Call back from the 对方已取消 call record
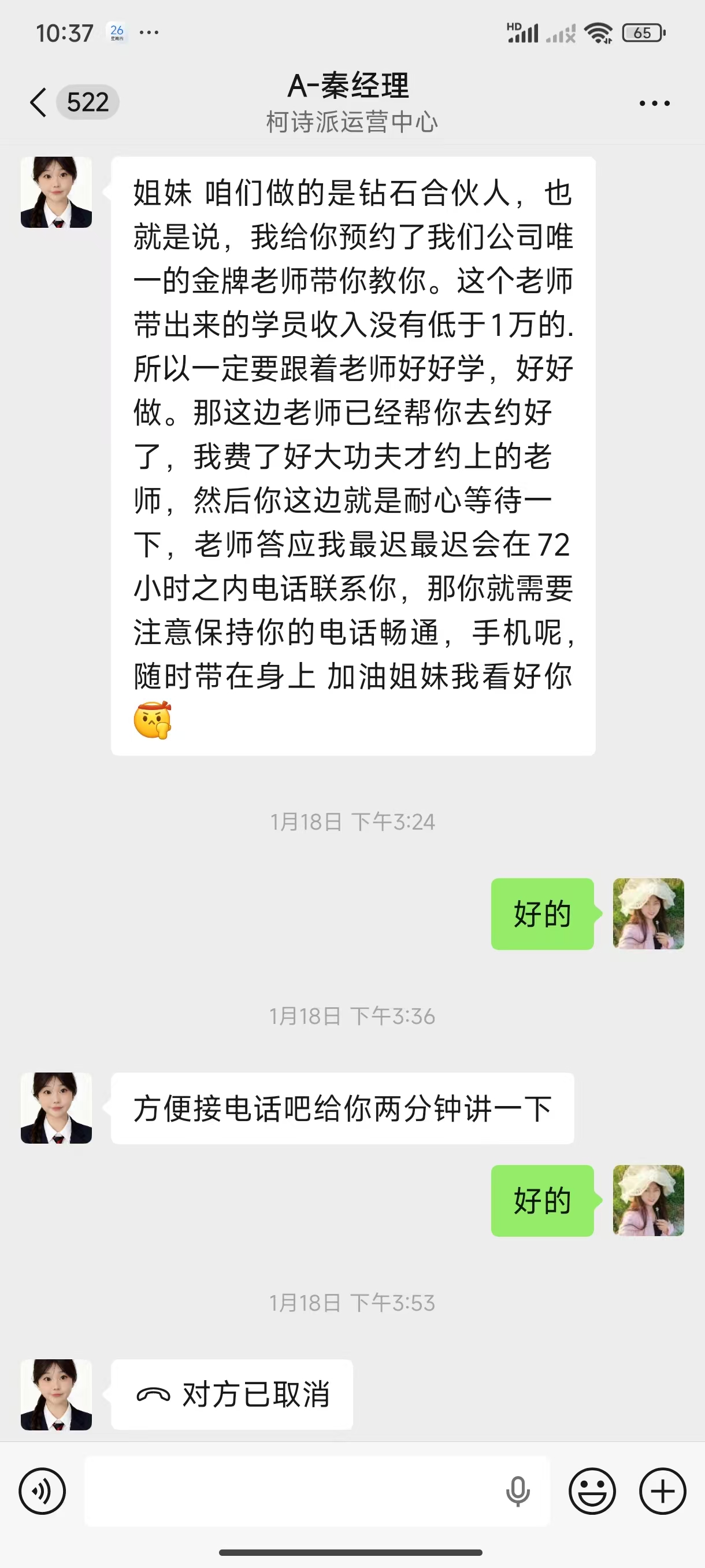 coord(232,1394)
